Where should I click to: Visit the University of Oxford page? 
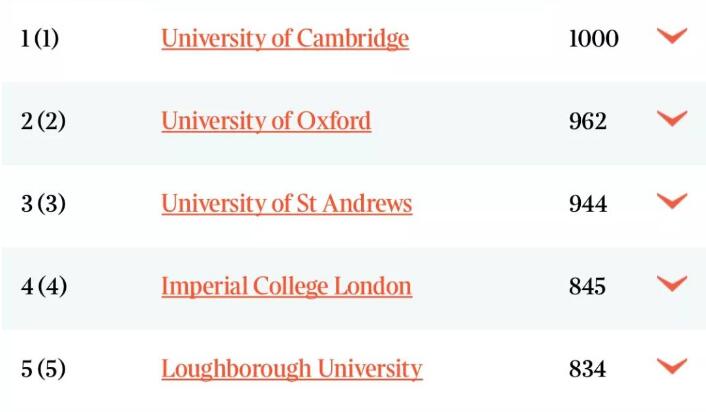266,121
